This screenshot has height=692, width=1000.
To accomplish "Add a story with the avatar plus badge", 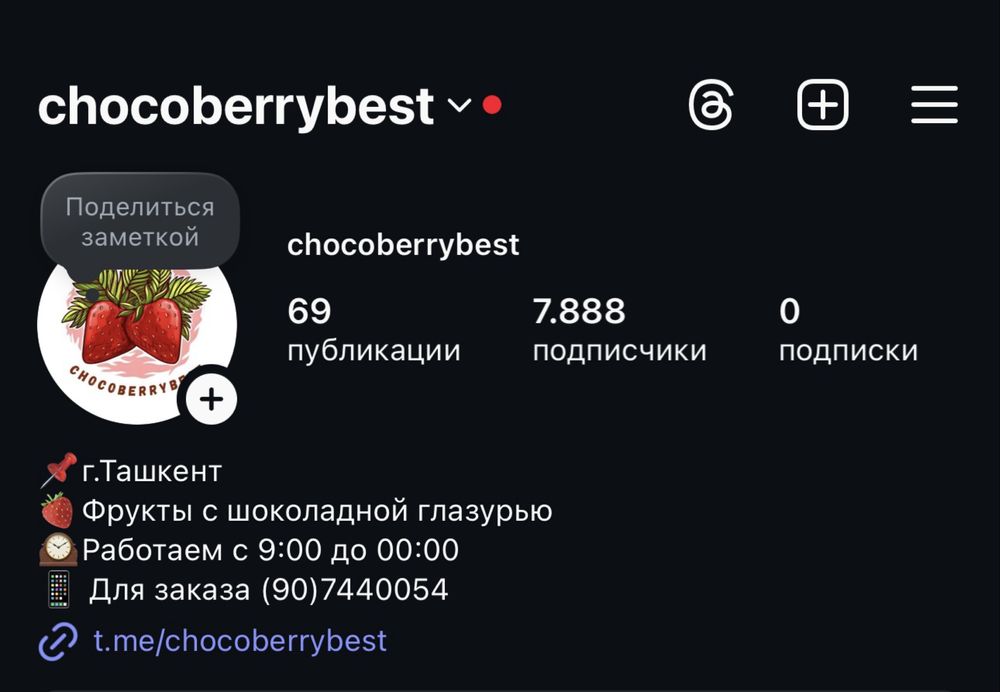I will coord(211,400).
